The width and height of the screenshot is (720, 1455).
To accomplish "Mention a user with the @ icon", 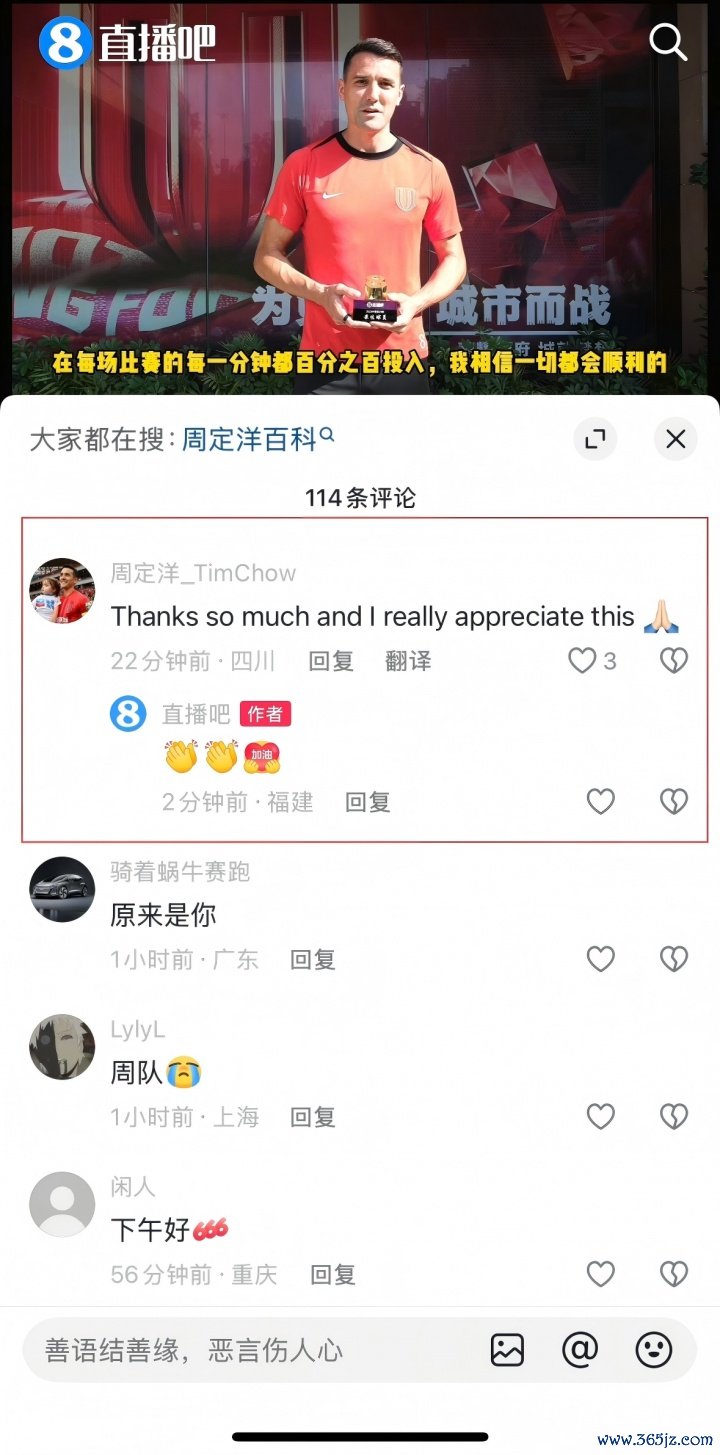I will [580, 1351].
